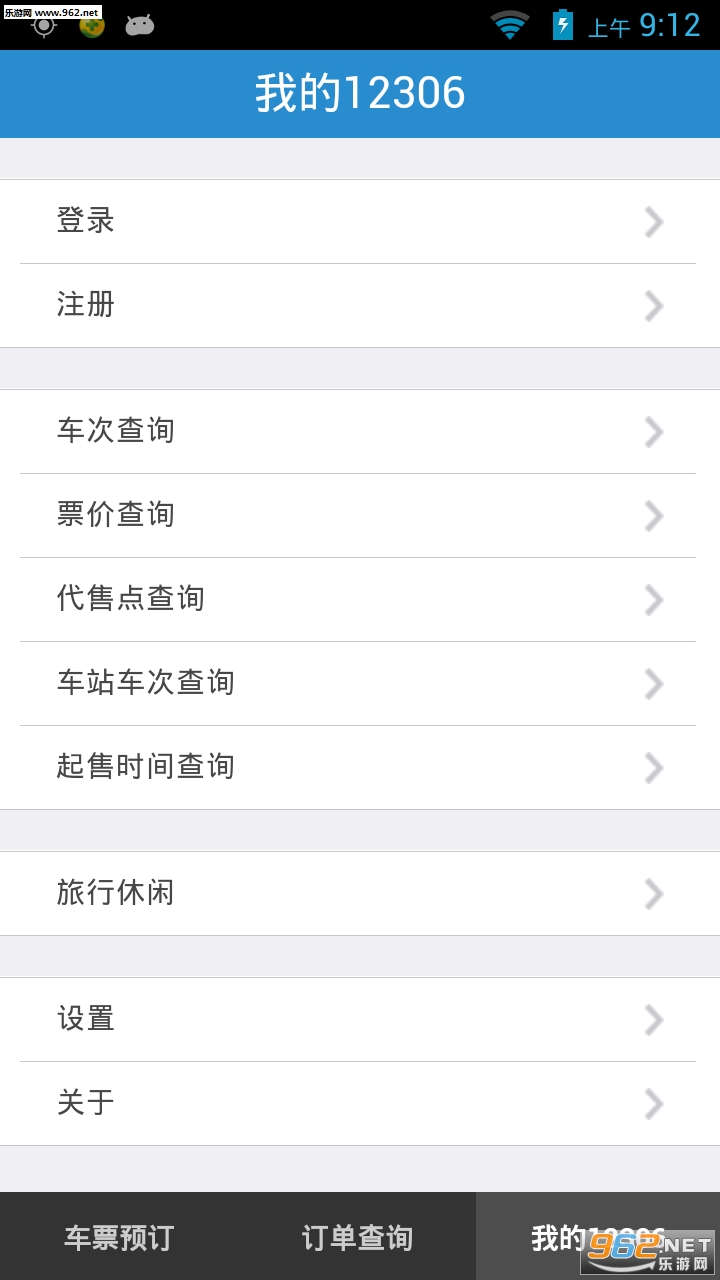Image resolution: width=720 pixels, height=1280 pixels.
Task: Open 车站车次查询 station train search
Action: tap(360, 683)
